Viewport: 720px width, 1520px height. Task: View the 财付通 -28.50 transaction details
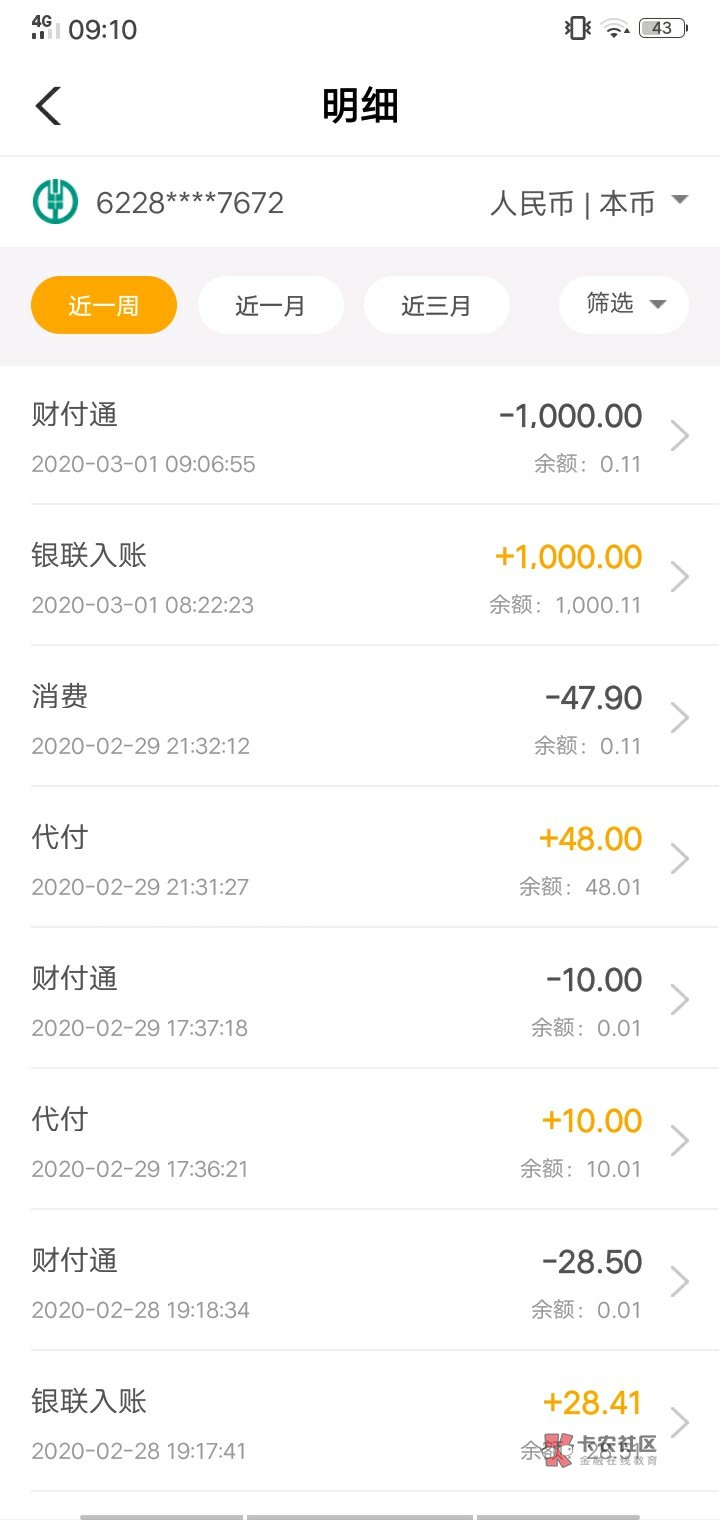pyautogui.click(x=360, y=1282)
